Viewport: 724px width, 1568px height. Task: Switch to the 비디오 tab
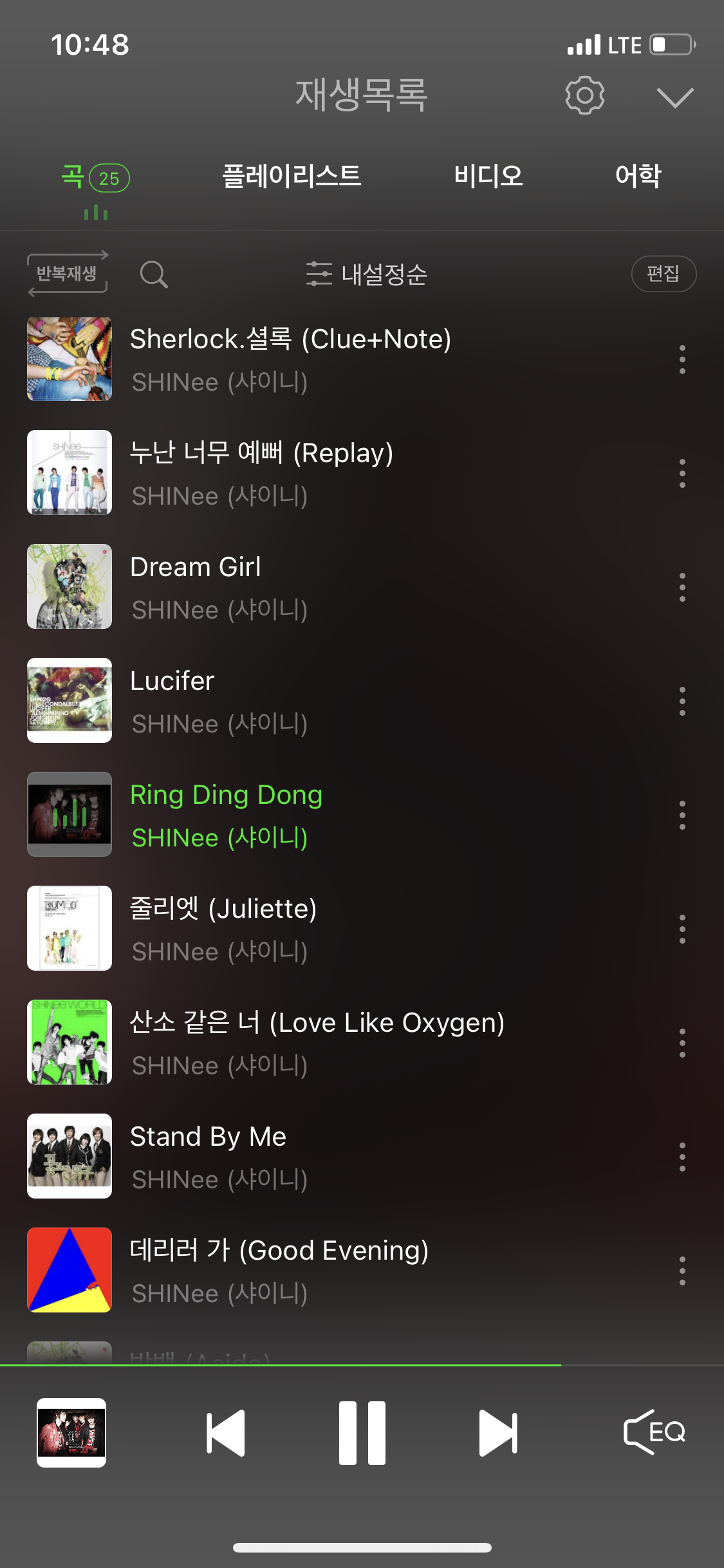488,176
